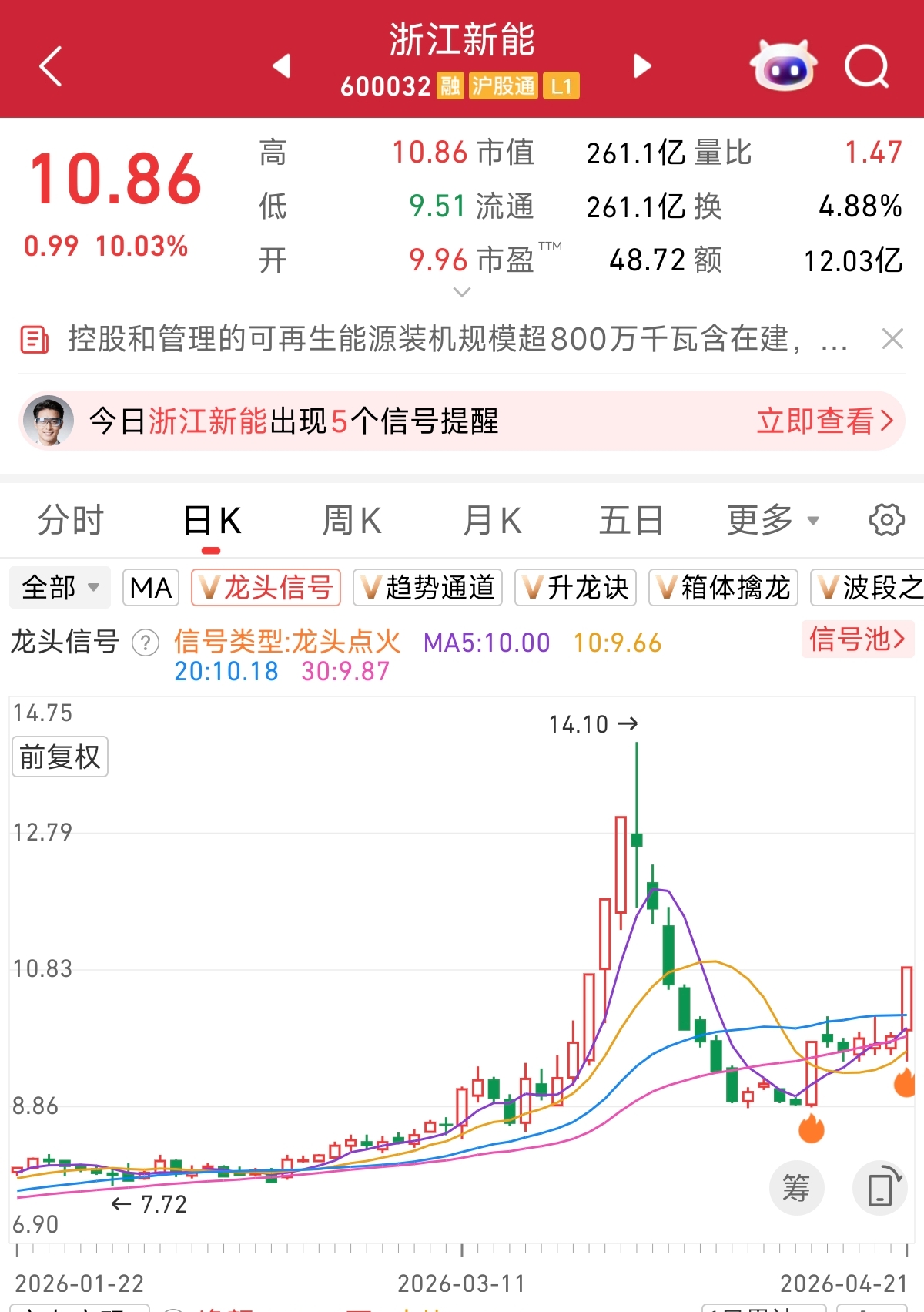Screen dimensions: 924x1312
Task: Select the MA indicator chip
Action: click(151, 588)
